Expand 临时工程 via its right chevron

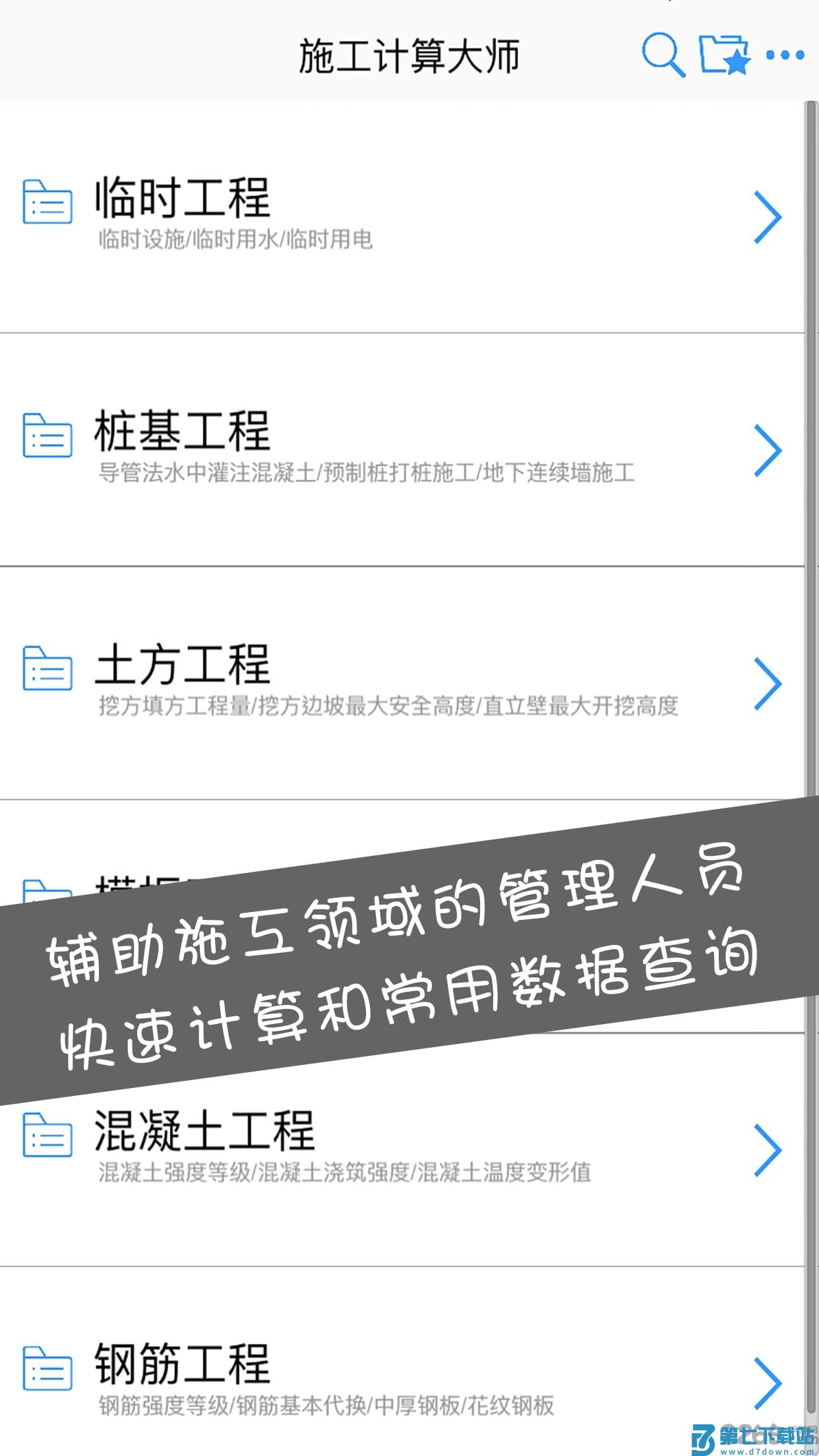768,218
